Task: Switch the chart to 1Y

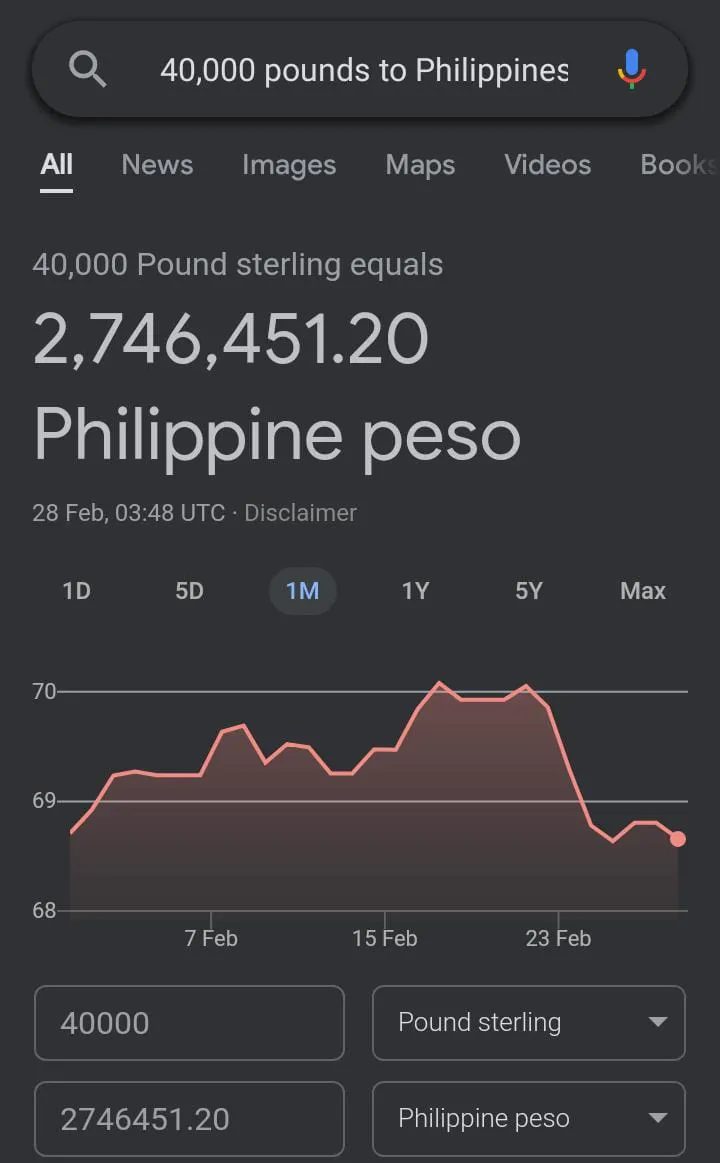Action: point(415,591)
